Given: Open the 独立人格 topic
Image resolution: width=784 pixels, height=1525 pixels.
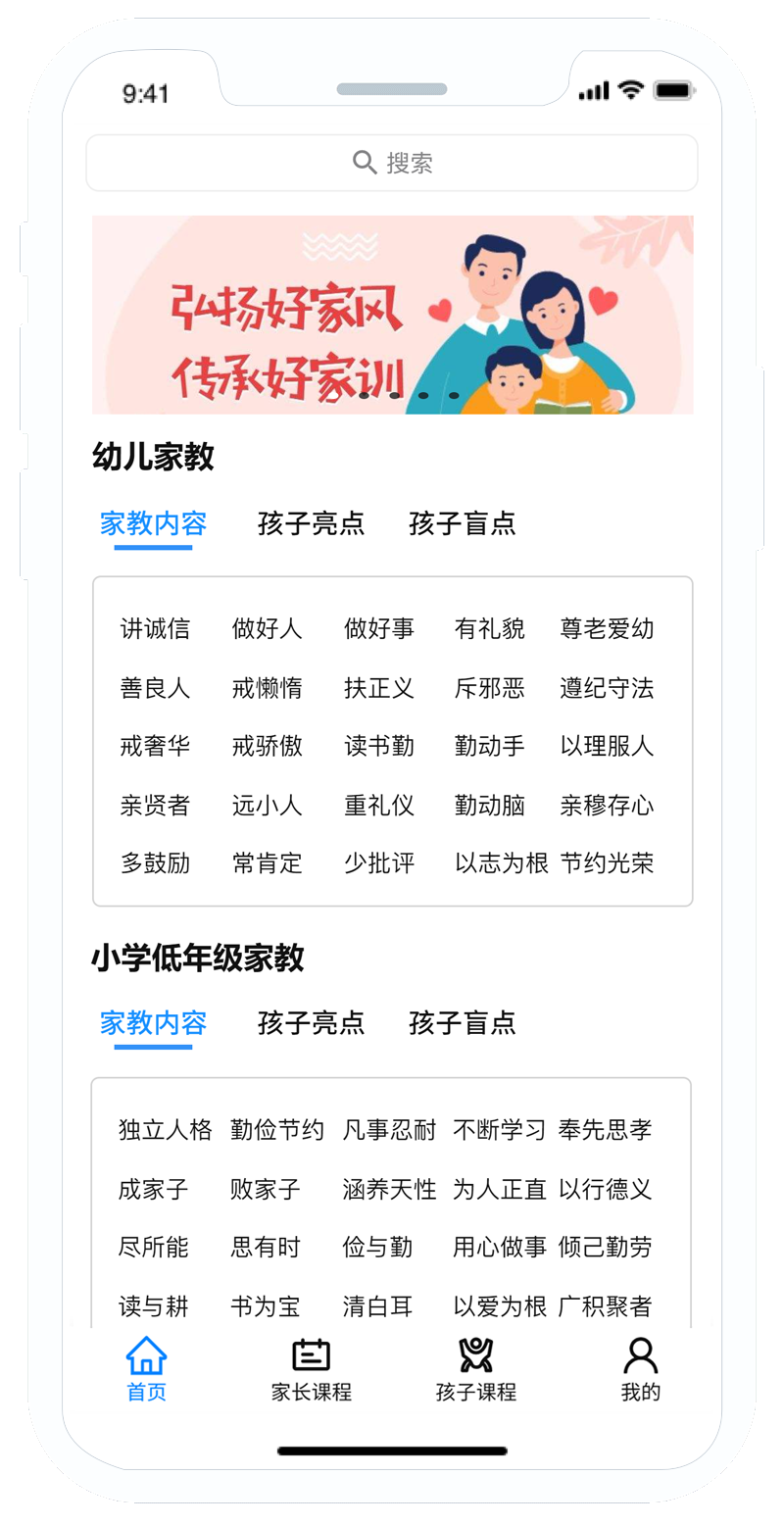Looking at the screenshot, I should (x=165, y=1130).
